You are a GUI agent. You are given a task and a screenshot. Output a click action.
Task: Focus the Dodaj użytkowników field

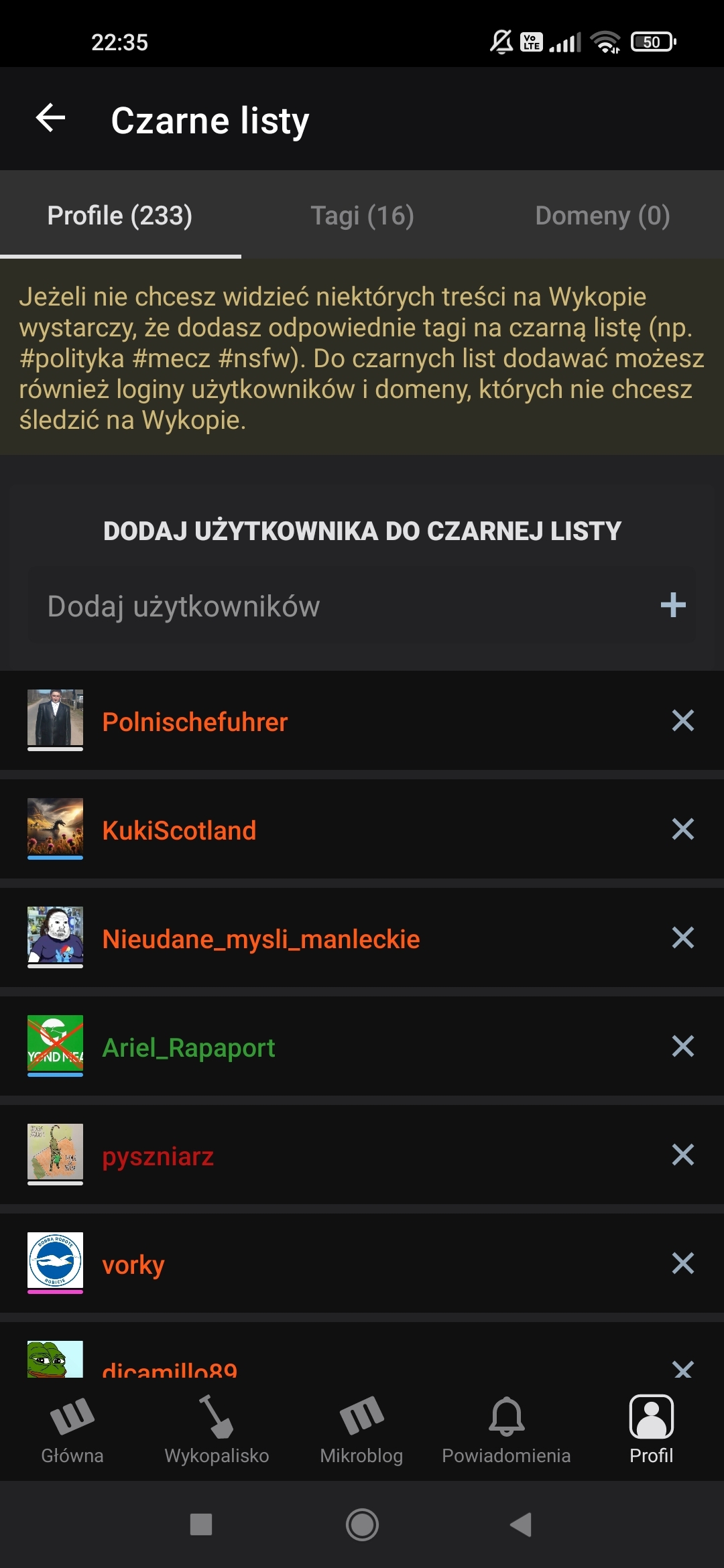pos(335,606)
